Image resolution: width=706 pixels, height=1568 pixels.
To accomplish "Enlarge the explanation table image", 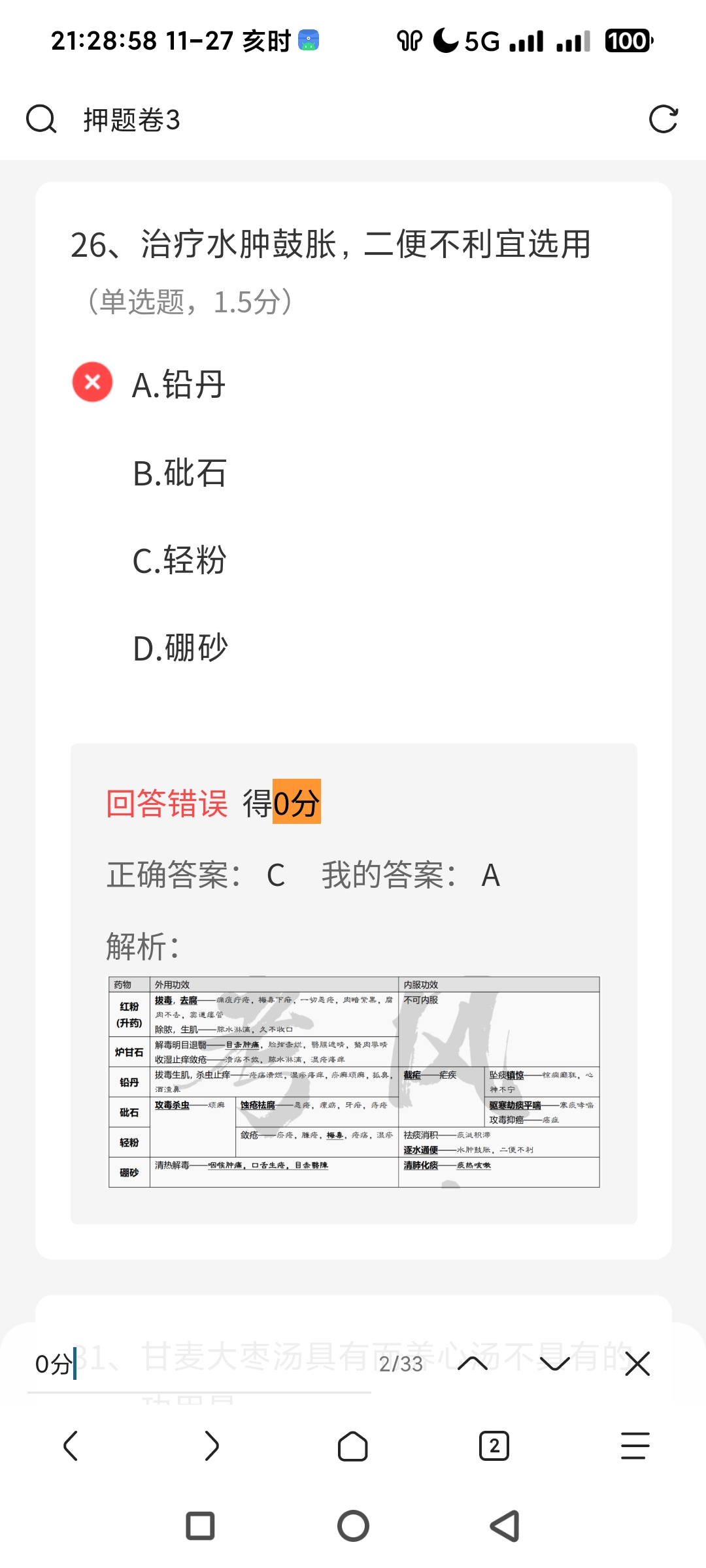I will point(354,1081).
